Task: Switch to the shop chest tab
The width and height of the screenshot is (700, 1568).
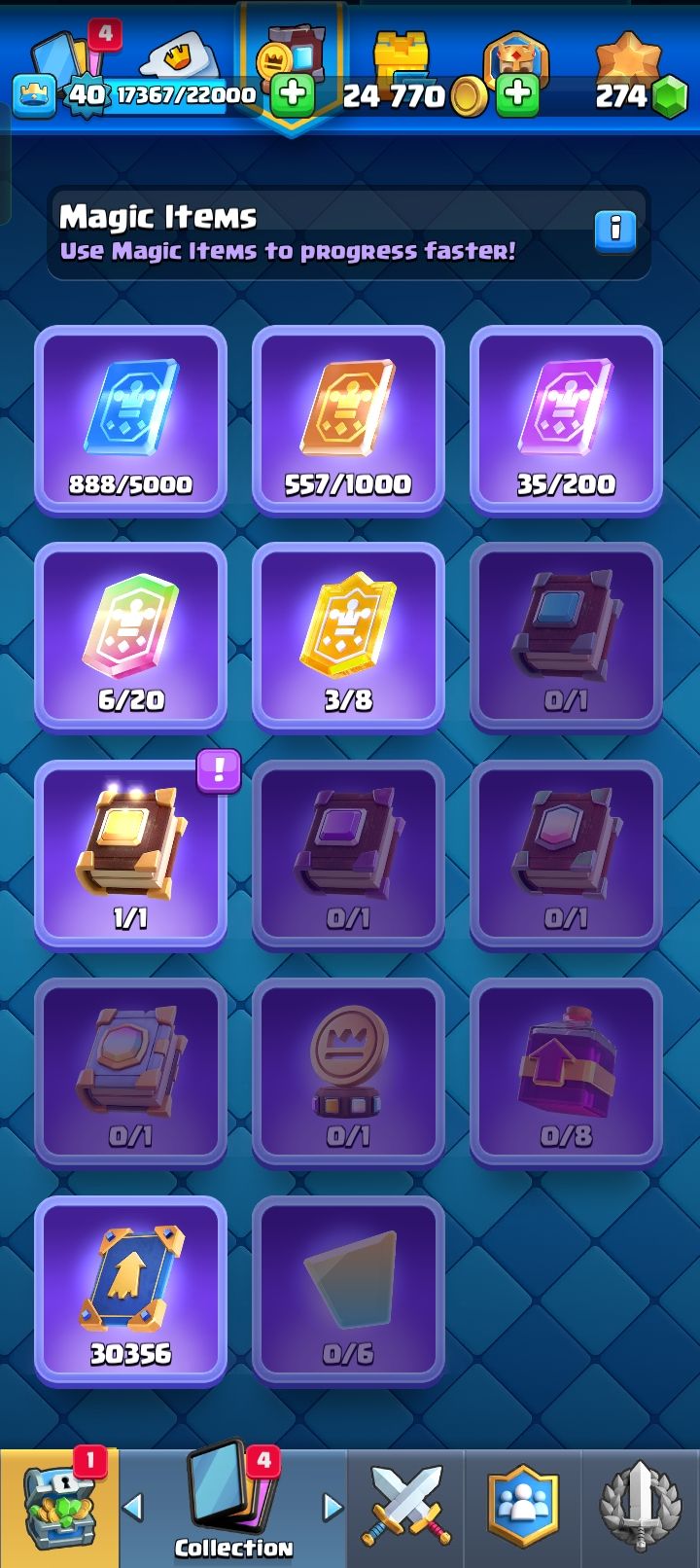Action: (58, 1508)
